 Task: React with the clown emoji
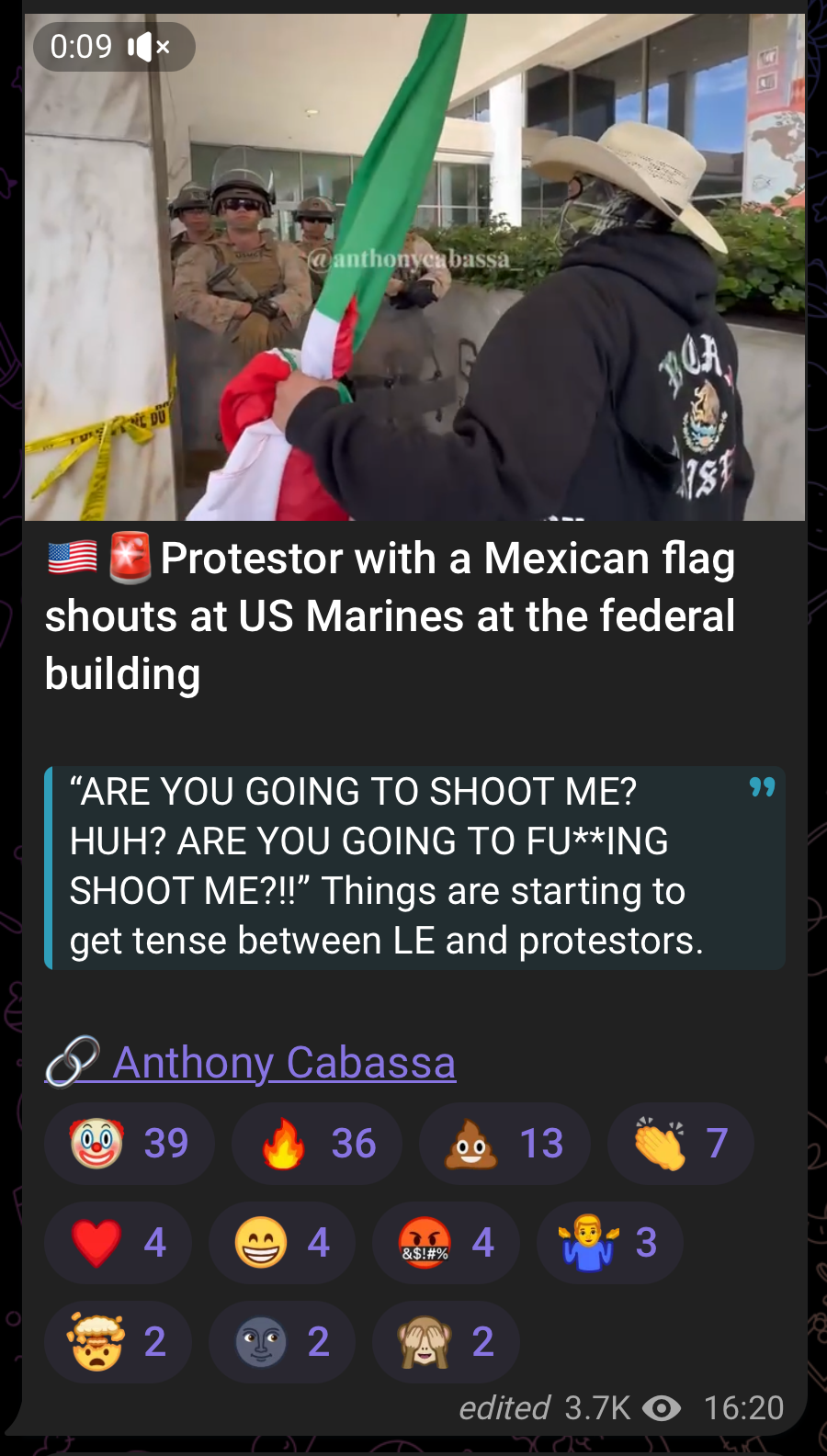coord(130,1144)
